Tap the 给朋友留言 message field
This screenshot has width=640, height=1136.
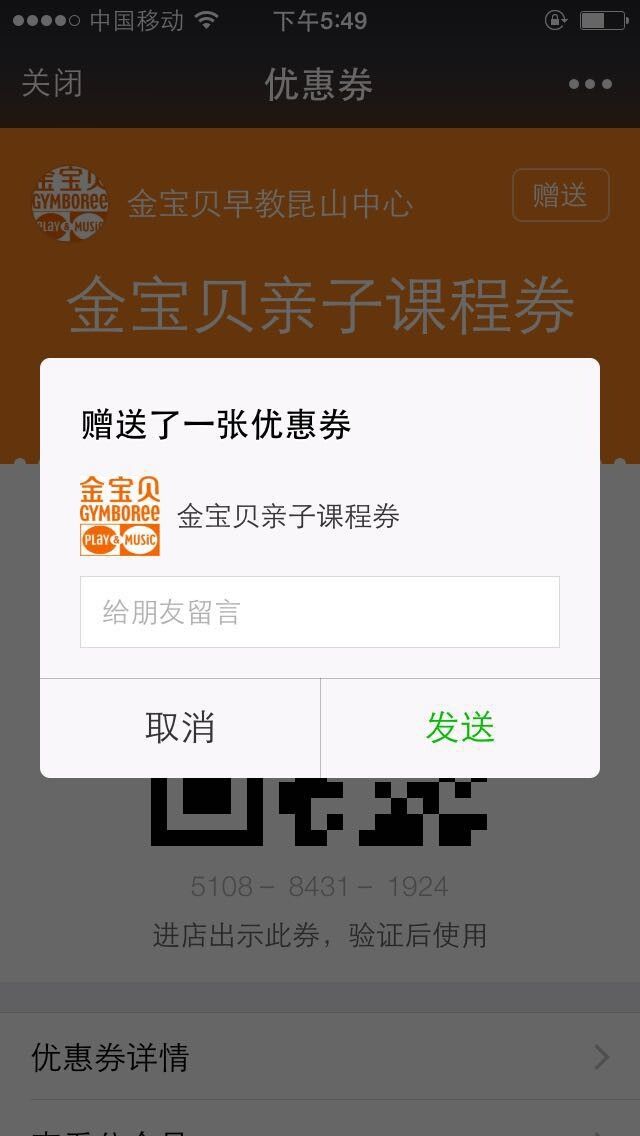click(319, 612)
